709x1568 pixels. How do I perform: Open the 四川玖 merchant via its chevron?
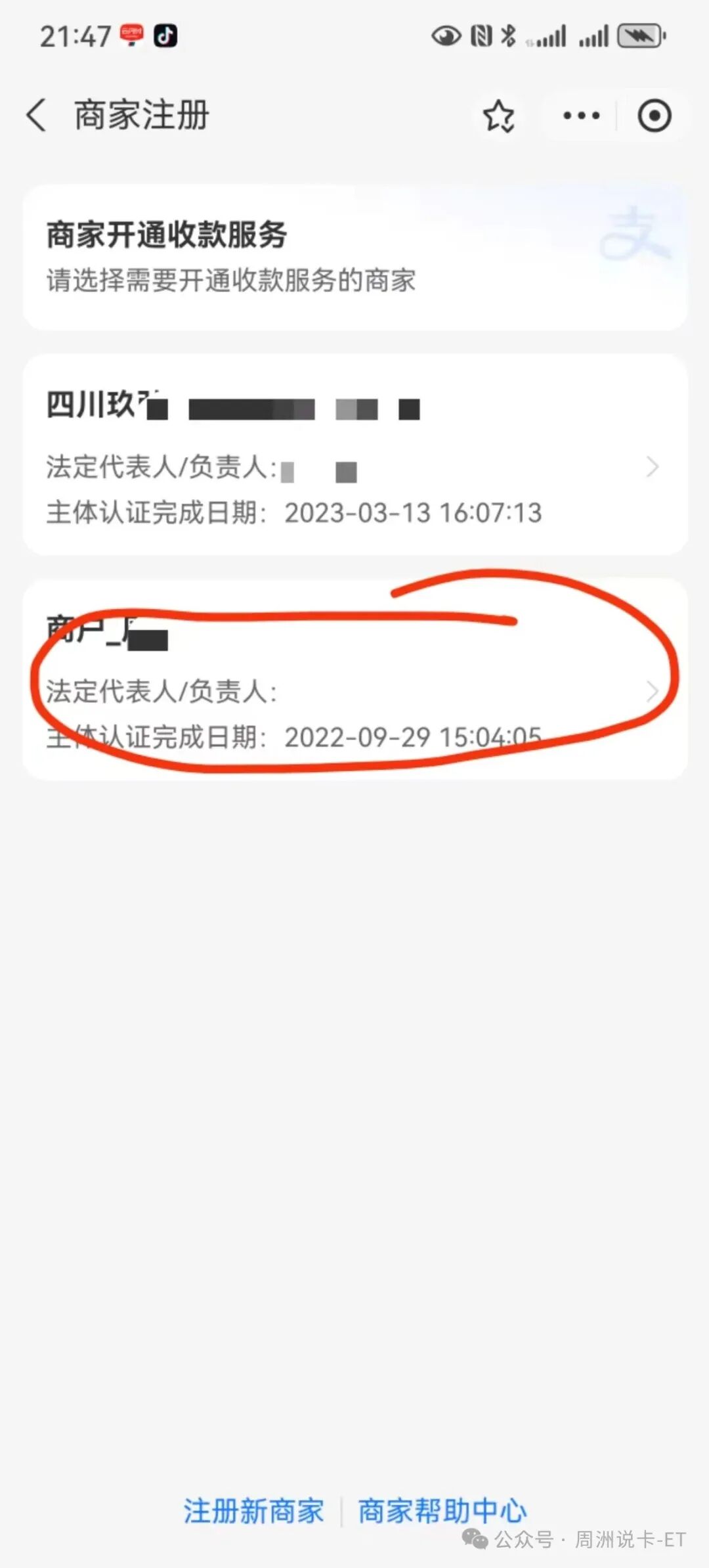tap(652, 466)
